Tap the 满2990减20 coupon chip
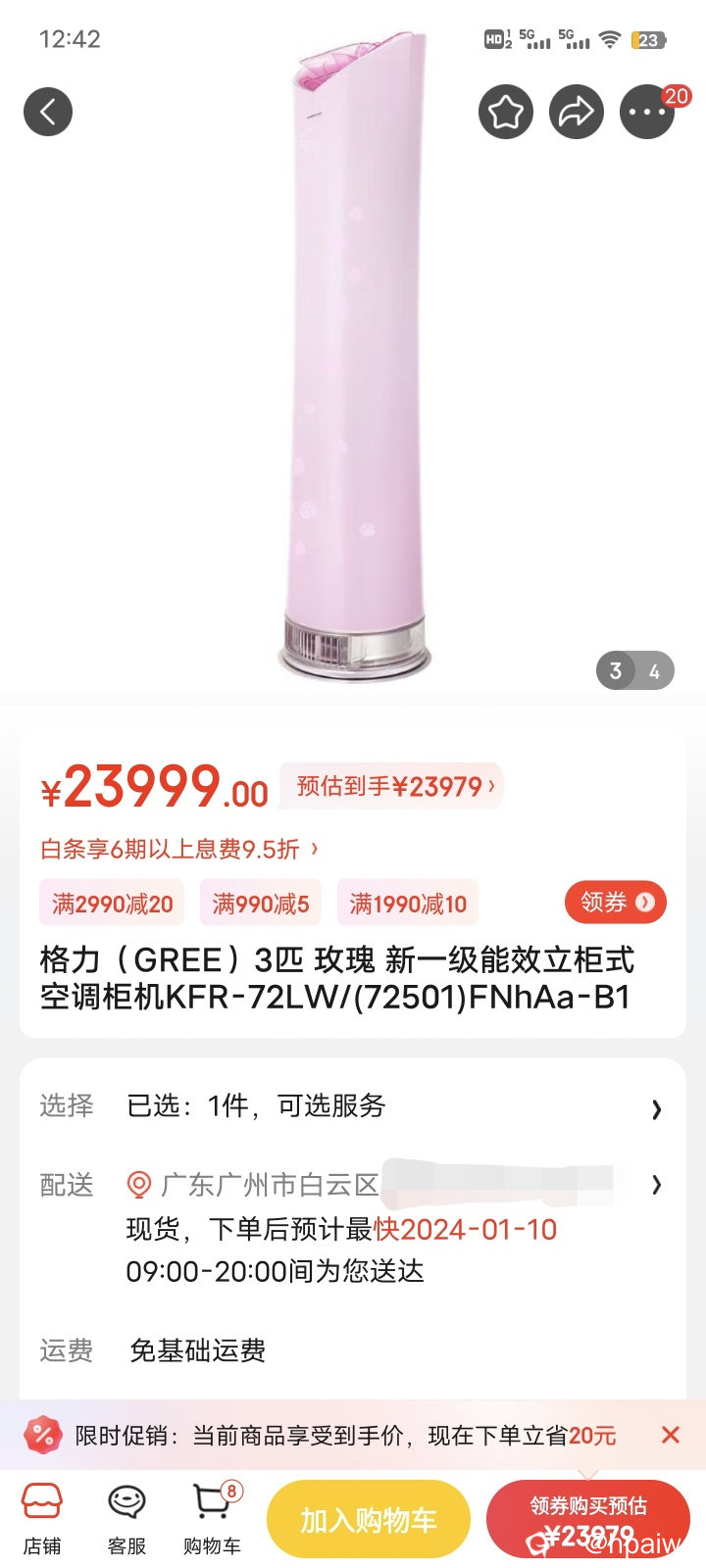This screenshot has width=706, height=1568. tap(112, 904)
